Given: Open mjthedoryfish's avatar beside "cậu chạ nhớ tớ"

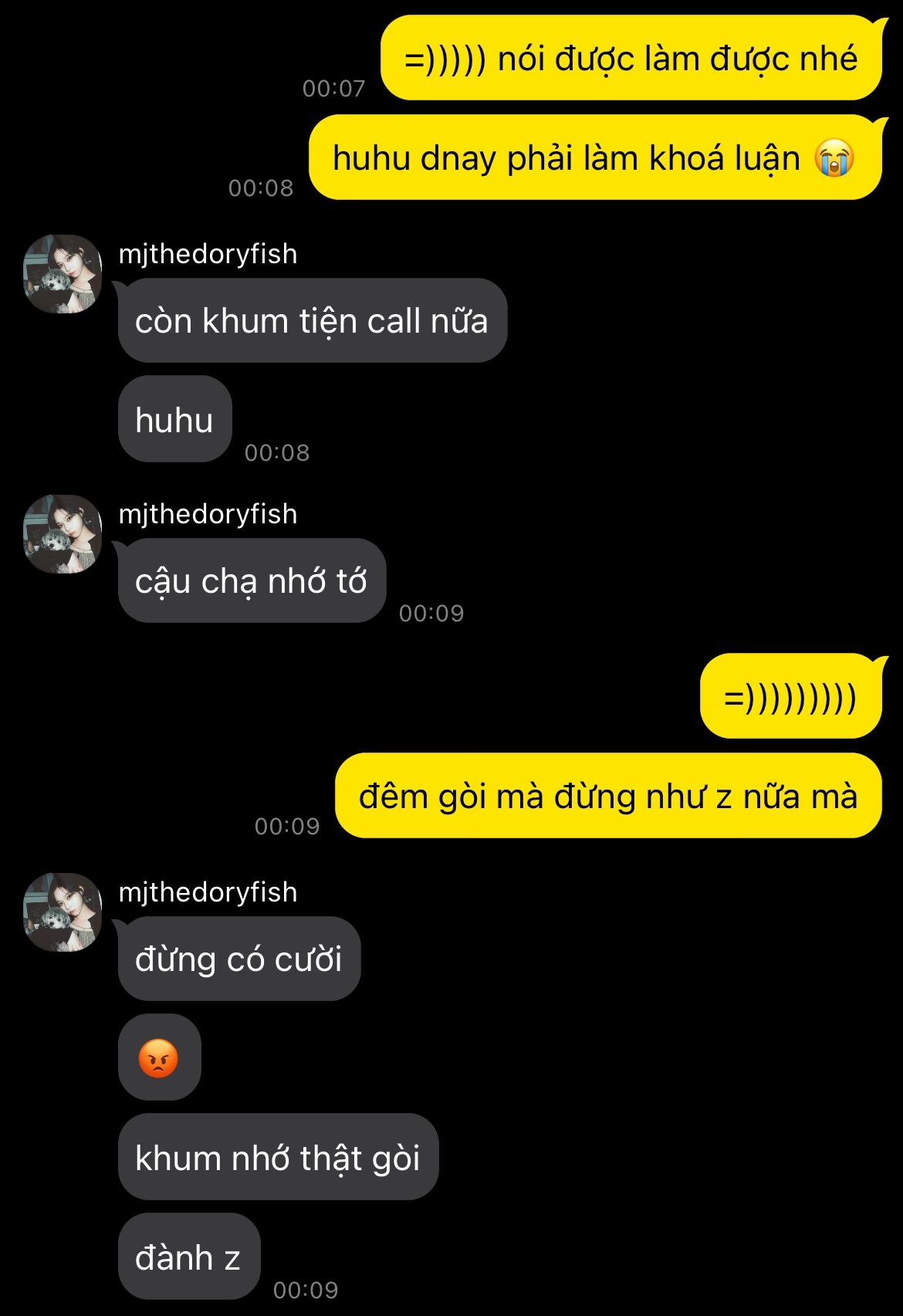Looking at the screenshot, I should [63, 534].
